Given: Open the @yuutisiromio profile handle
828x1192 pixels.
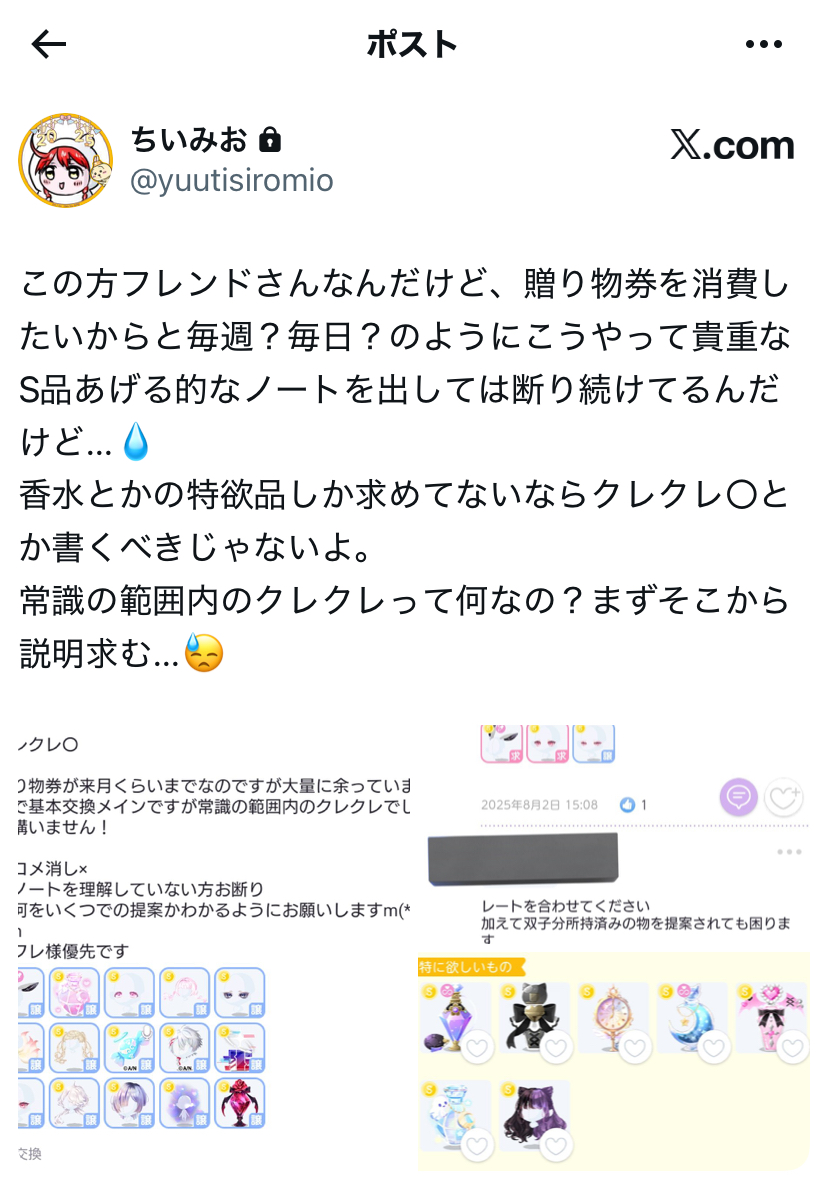Looking at the screenshot, I should click(231, 180).
